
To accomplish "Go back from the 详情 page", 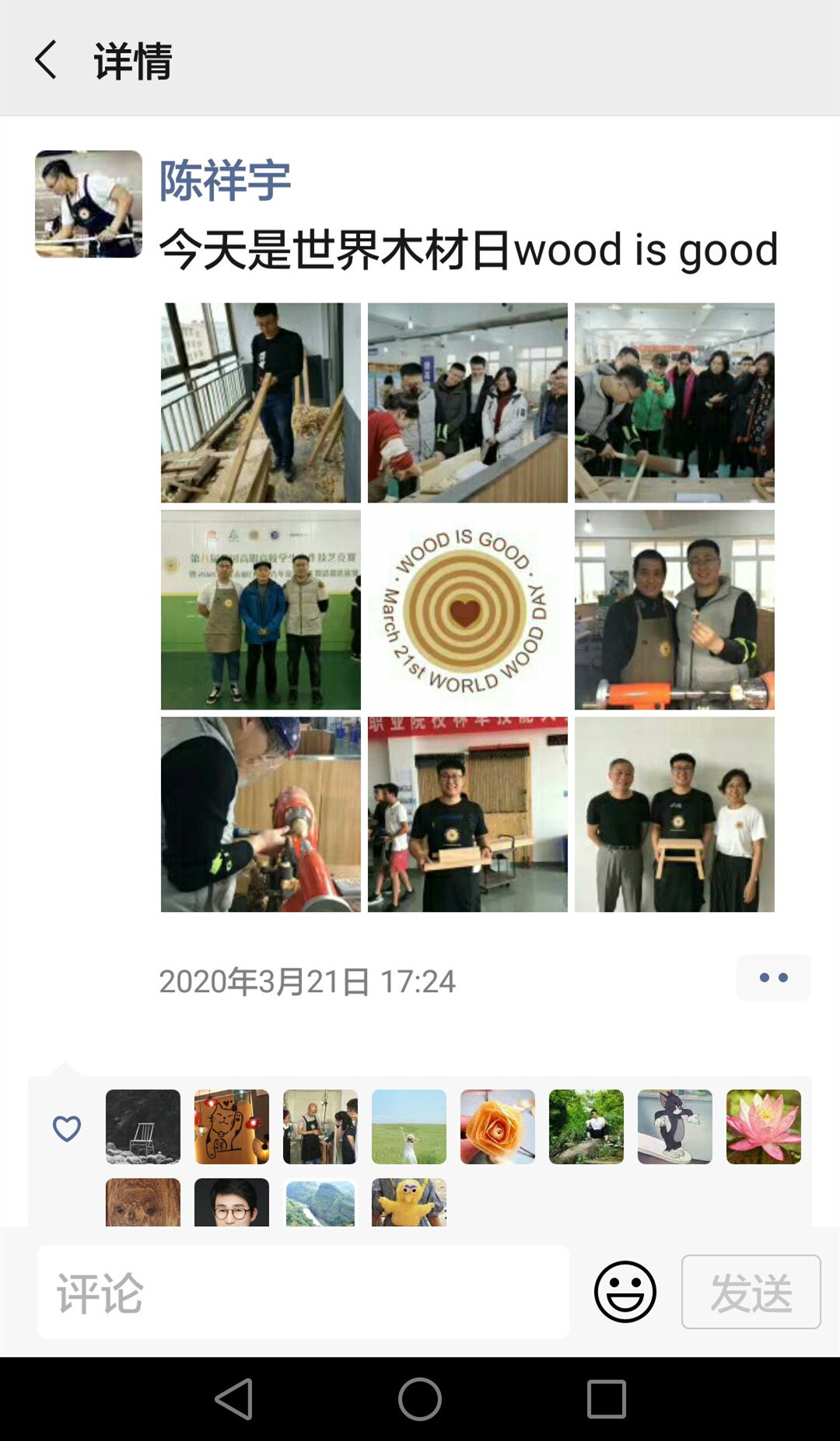I will coord(47,61).
